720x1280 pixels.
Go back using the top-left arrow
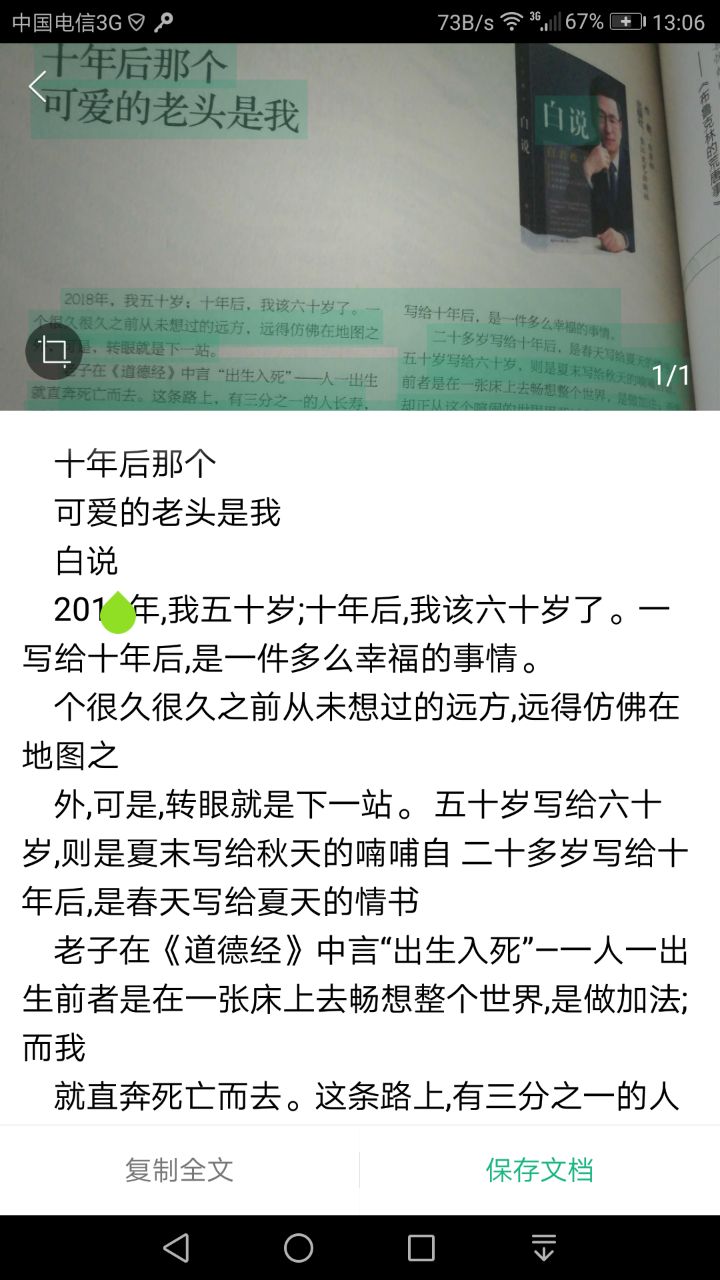click(x=37, y=87)
